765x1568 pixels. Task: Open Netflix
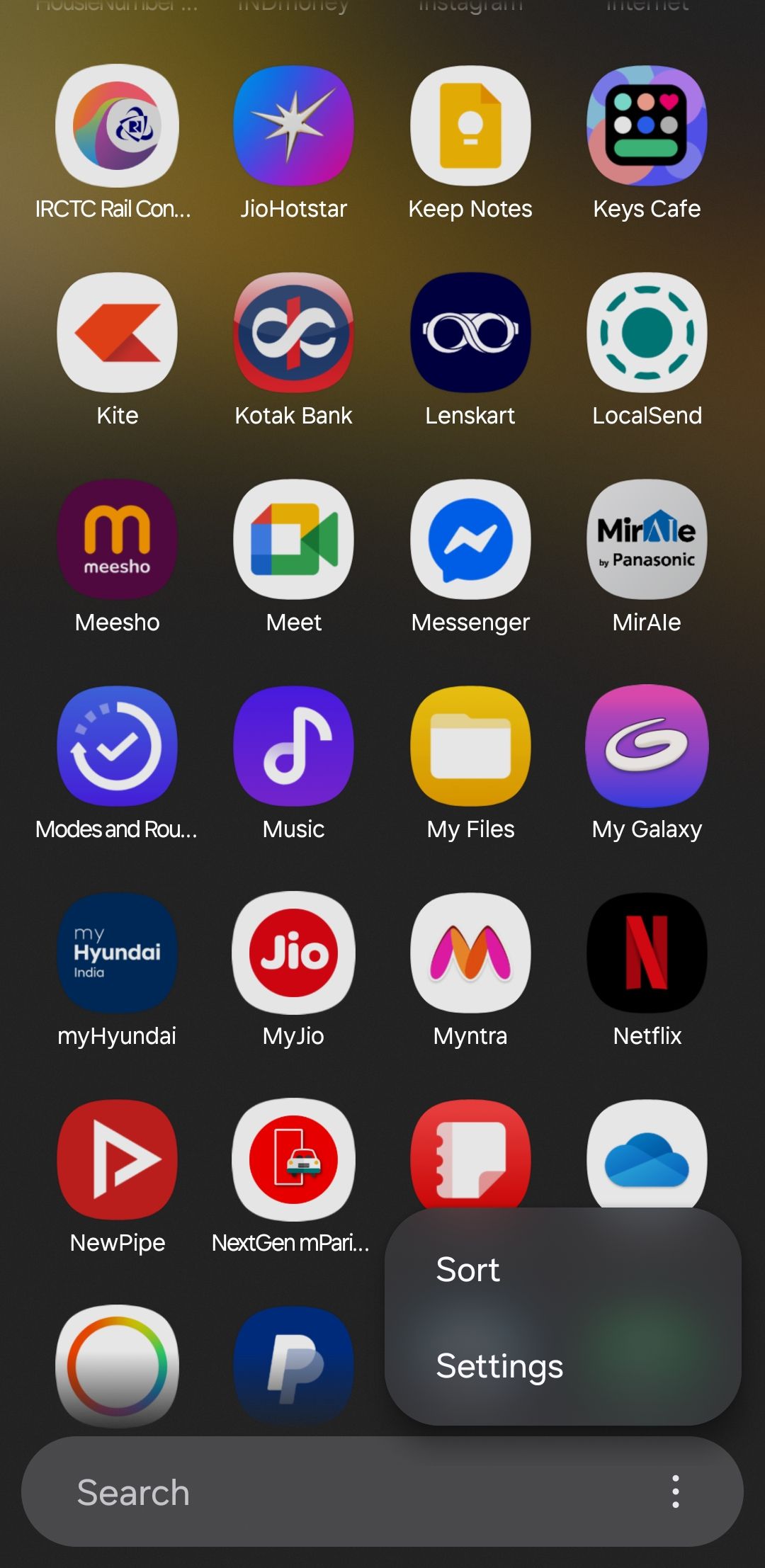(x=647, y=953)
